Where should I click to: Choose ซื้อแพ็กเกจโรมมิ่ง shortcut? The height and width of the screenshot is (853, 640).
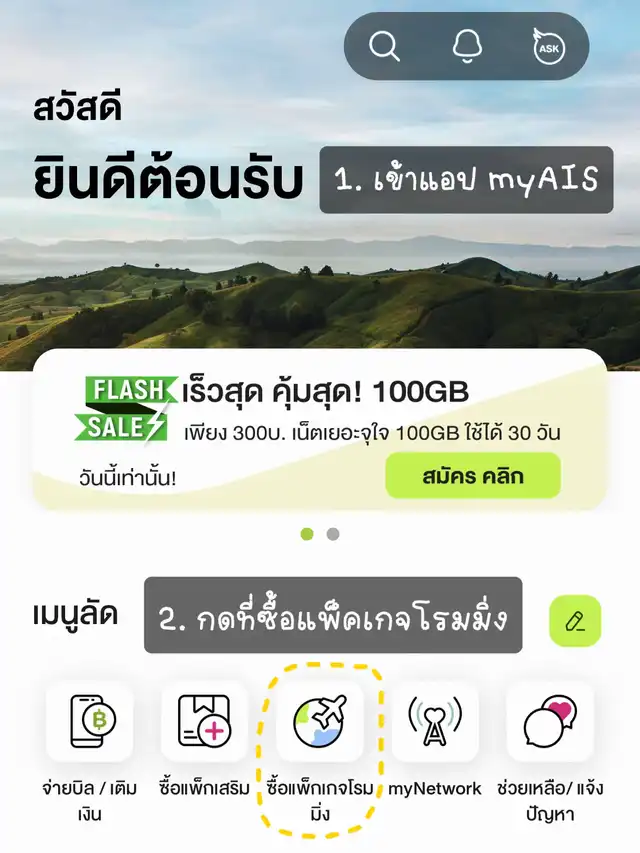pos(320,721)
